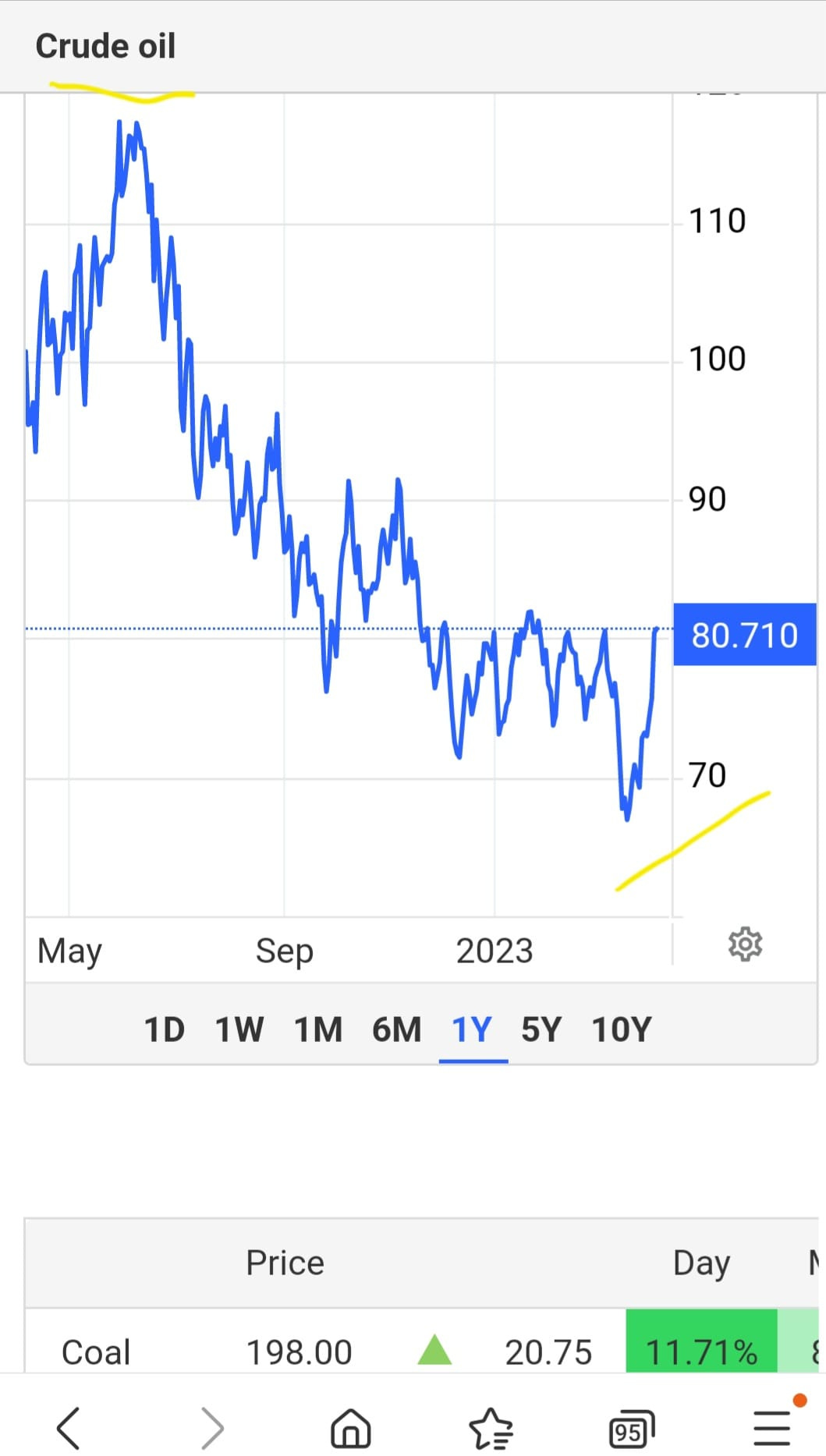Open the 95 tabs switcher
The image size is (826, 1456).
[x=631, y=1429]
